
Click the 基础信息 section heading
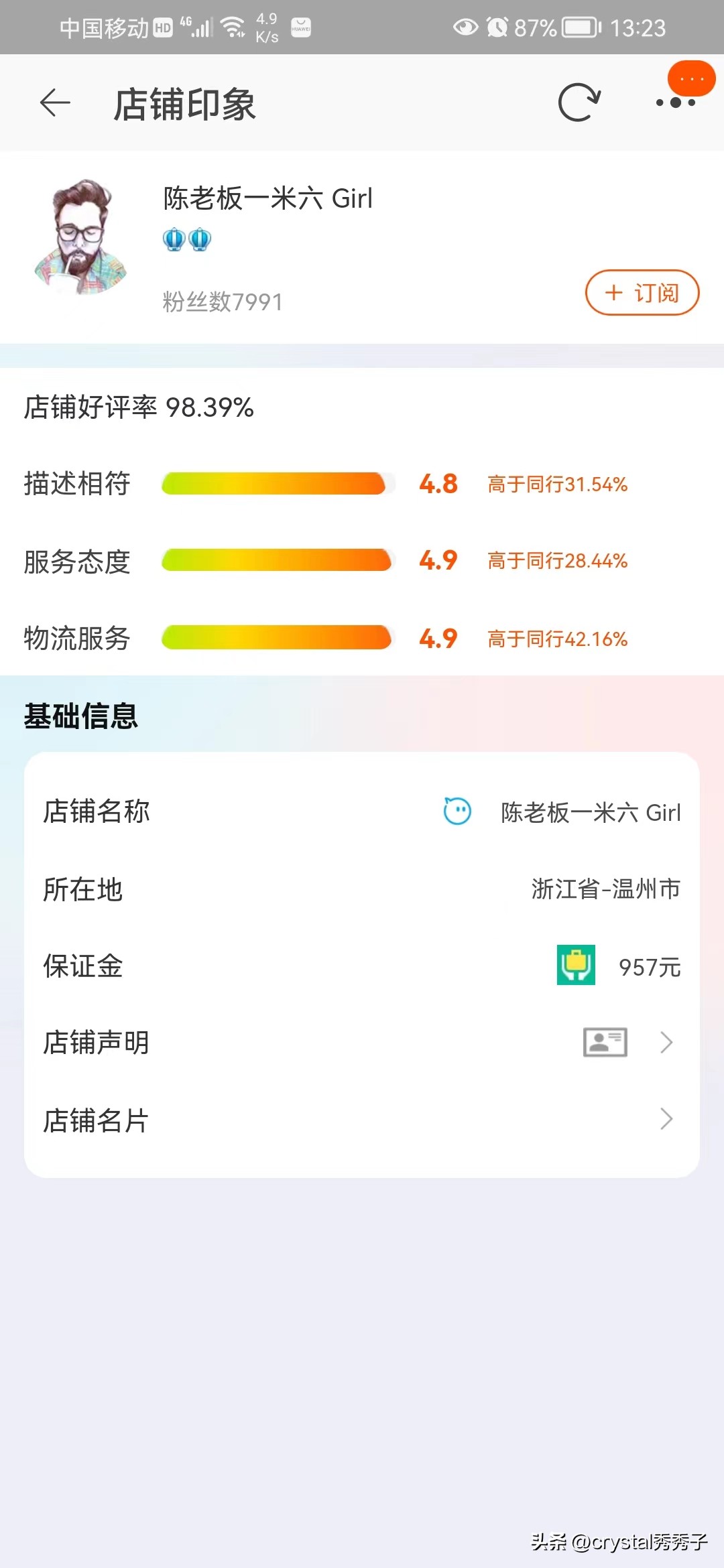pyautogui.click(x=80, y=716)
